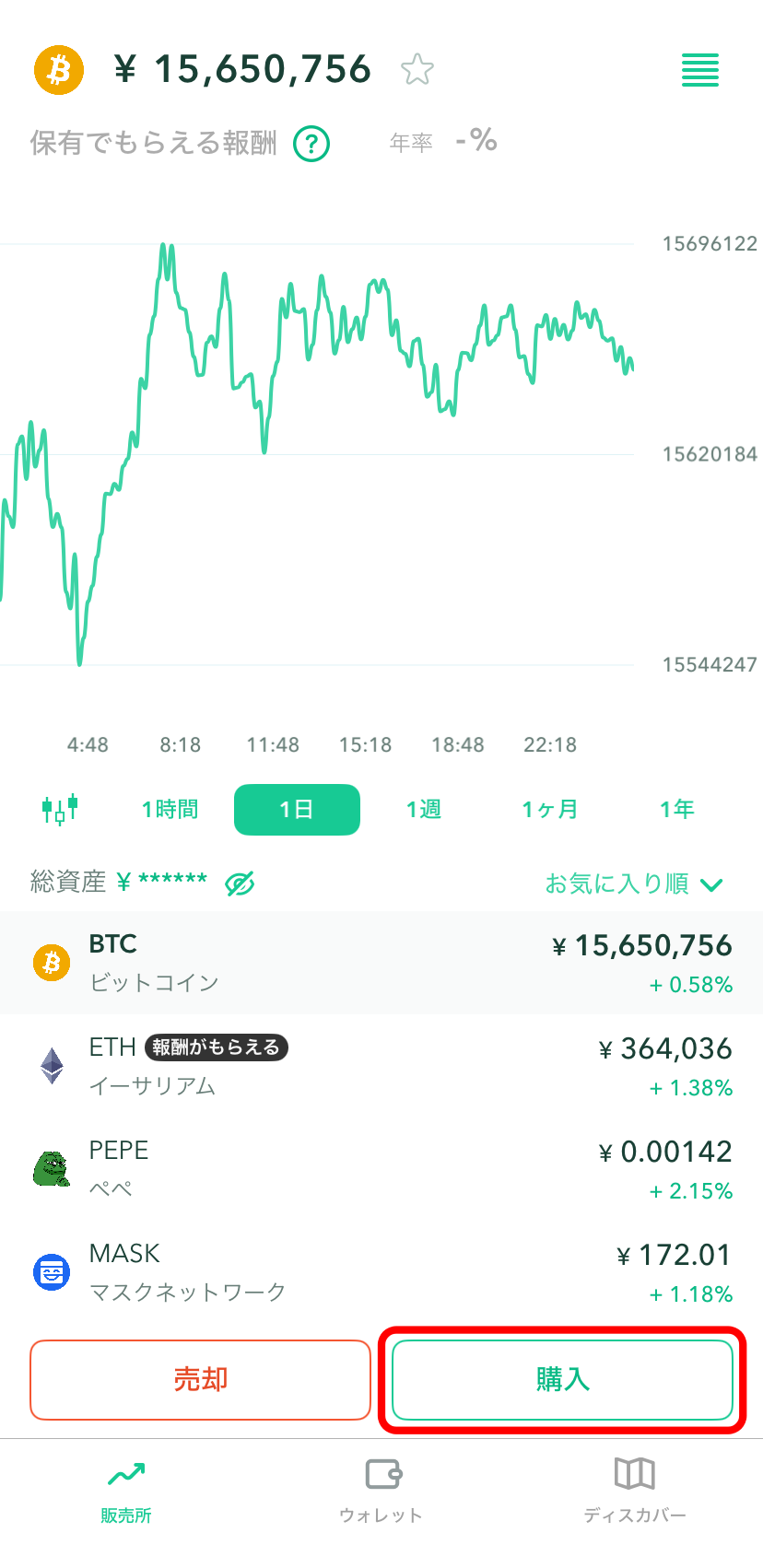Open the green hamburger menu

coord(700,70)
